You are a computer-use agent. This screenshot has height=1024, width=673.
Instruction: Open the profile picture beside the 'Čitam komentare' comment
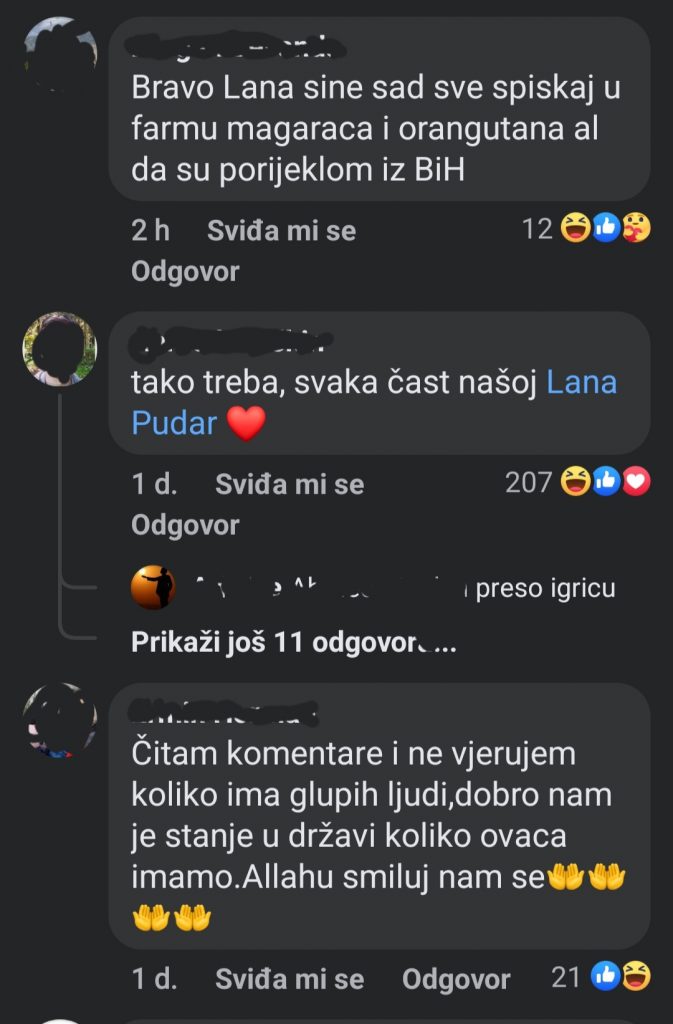click(60, 720)
